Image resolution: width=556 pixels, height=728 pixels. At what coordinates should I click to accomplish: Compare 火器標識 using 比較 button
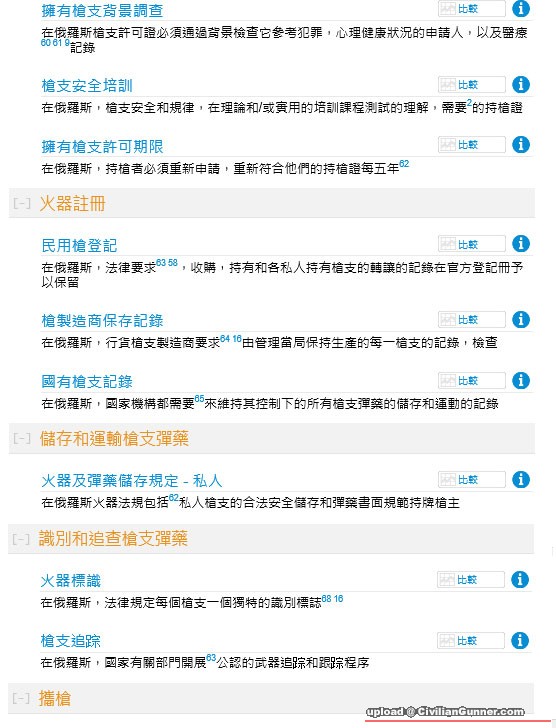(x=471, y=579)
